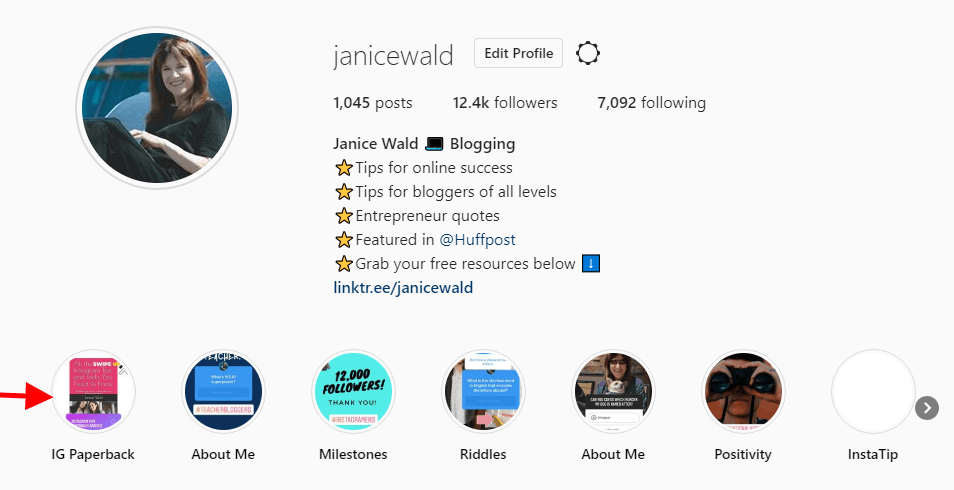This screenshot has height=490, width=954.
Task: Open the linktr.ee/janicewald link
Action: tap(403, 288)
